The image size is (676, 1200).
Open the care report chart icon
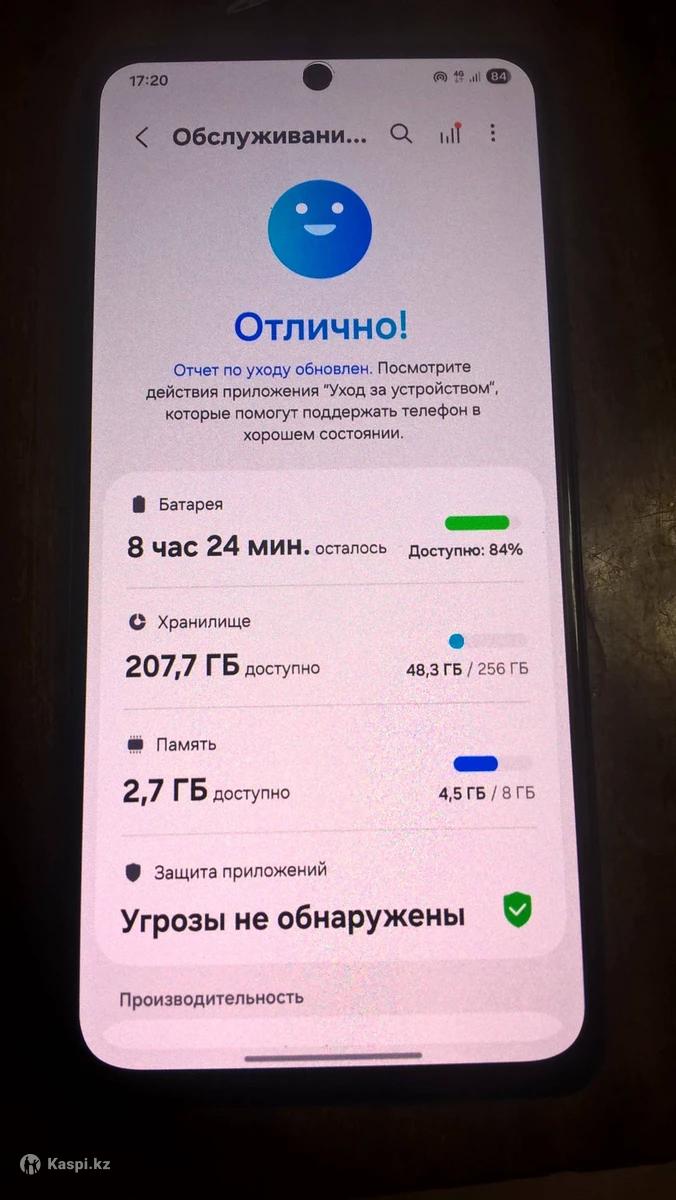pos(450,134)
